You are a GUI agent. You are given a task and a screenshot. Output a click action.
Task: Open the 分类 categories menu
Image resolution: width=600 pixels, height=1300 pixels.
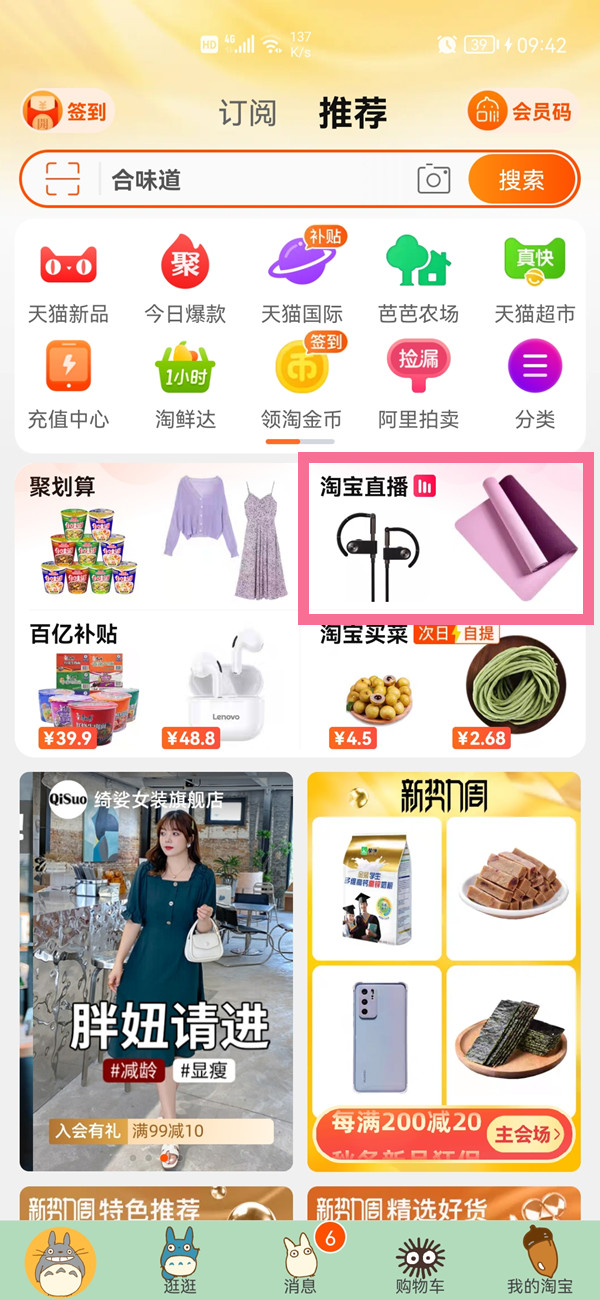tap(535, 385)
